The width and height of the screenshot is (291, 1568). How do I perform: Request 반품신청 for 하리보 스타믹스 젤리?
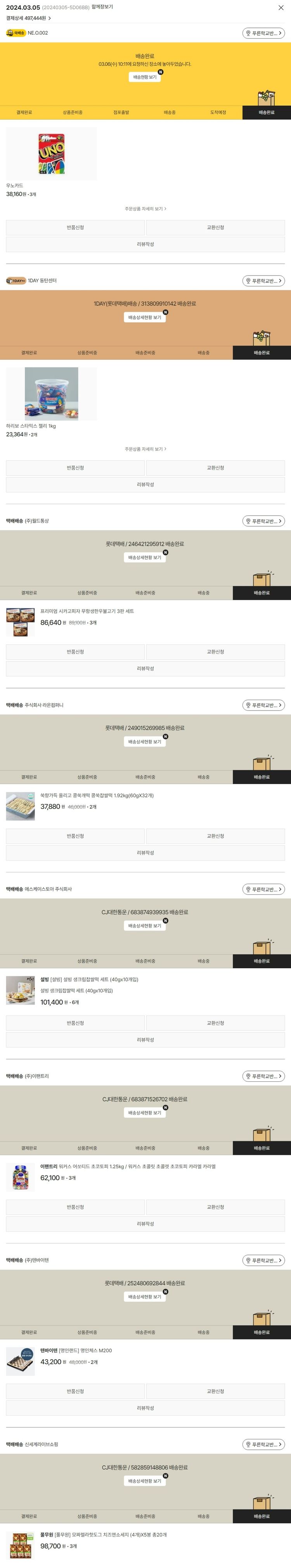(x=75, y=468)
